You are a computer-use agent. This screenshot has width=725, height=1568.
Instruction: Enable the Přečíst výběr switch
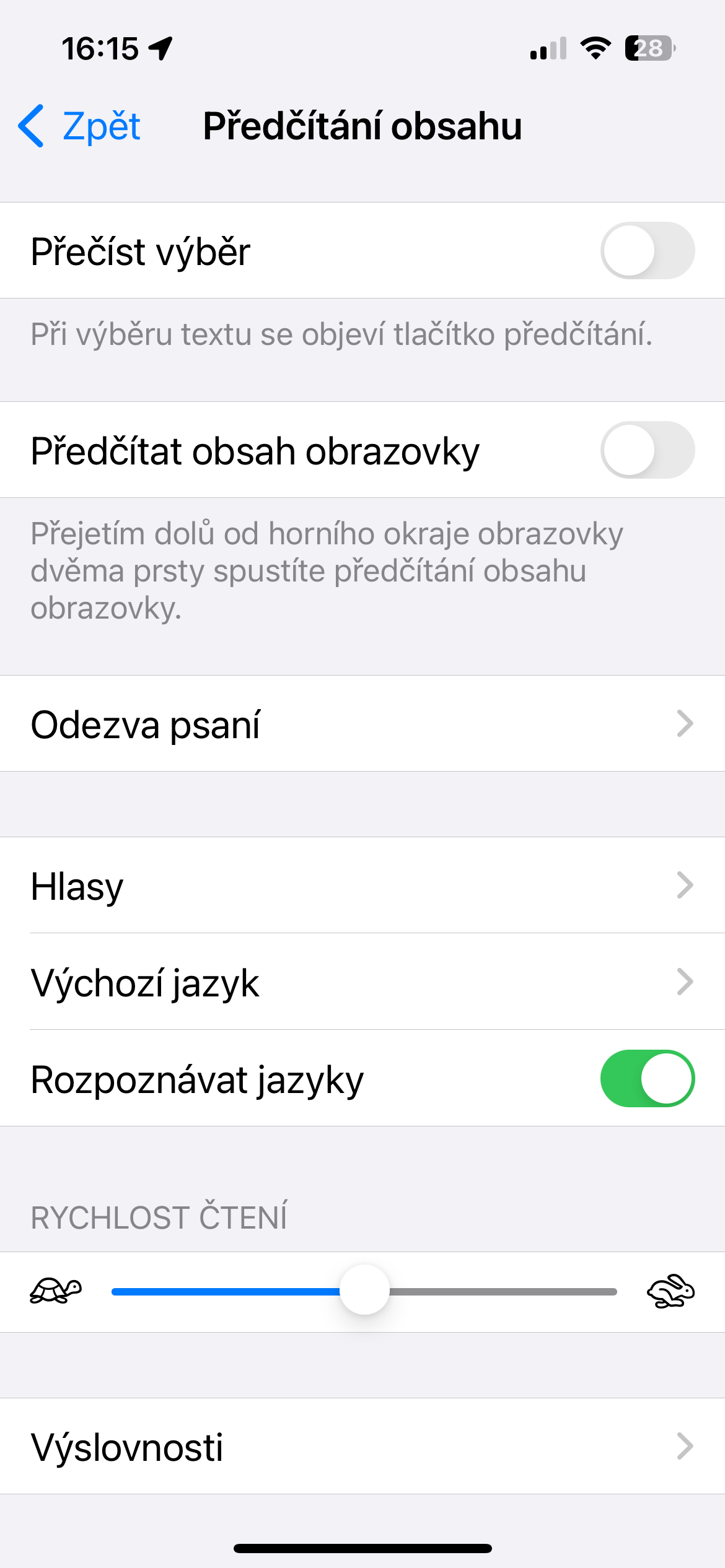(647, 251)
